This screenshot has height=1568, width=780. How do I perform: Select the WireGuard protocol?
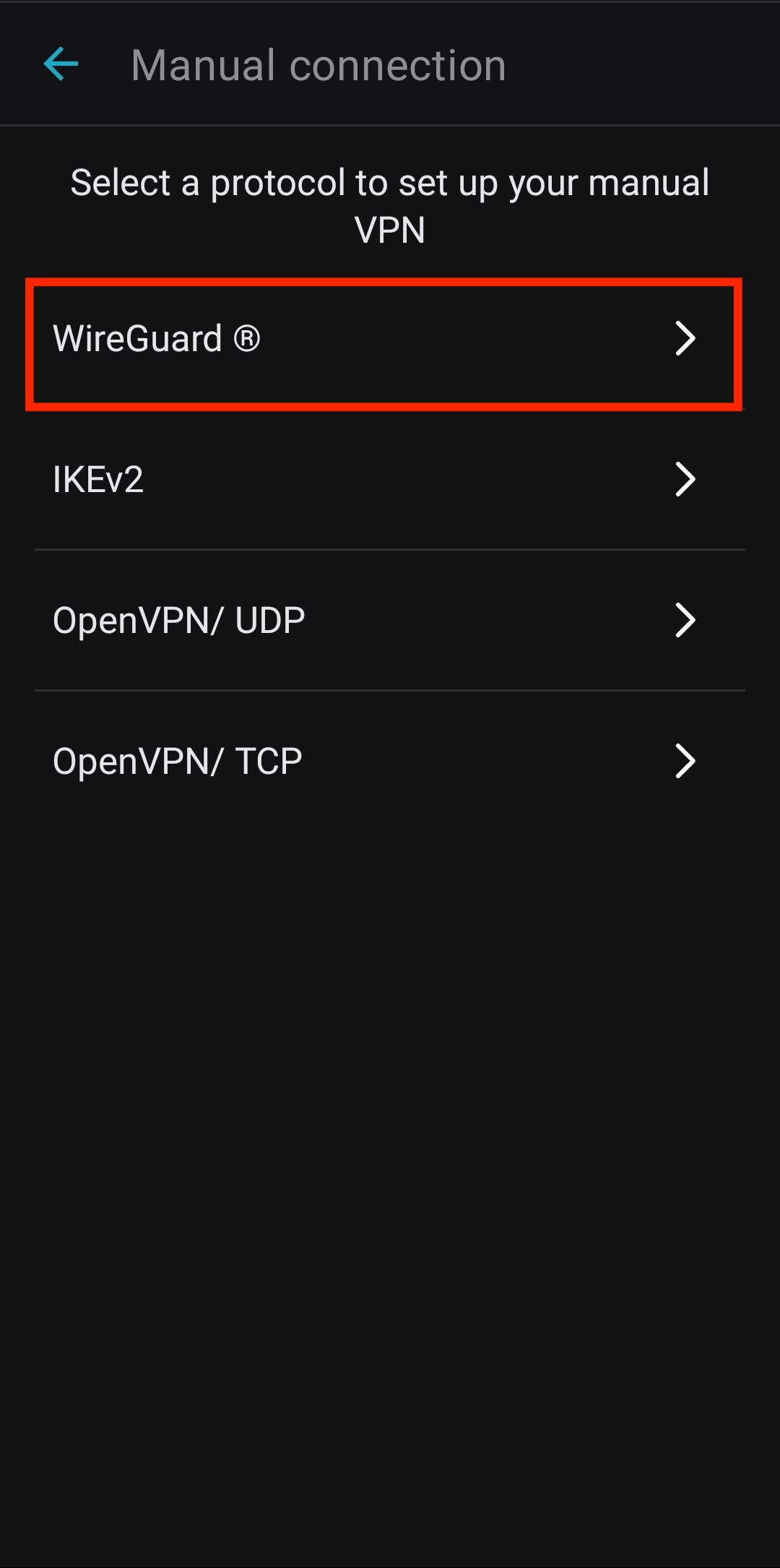tap(383, 340)
